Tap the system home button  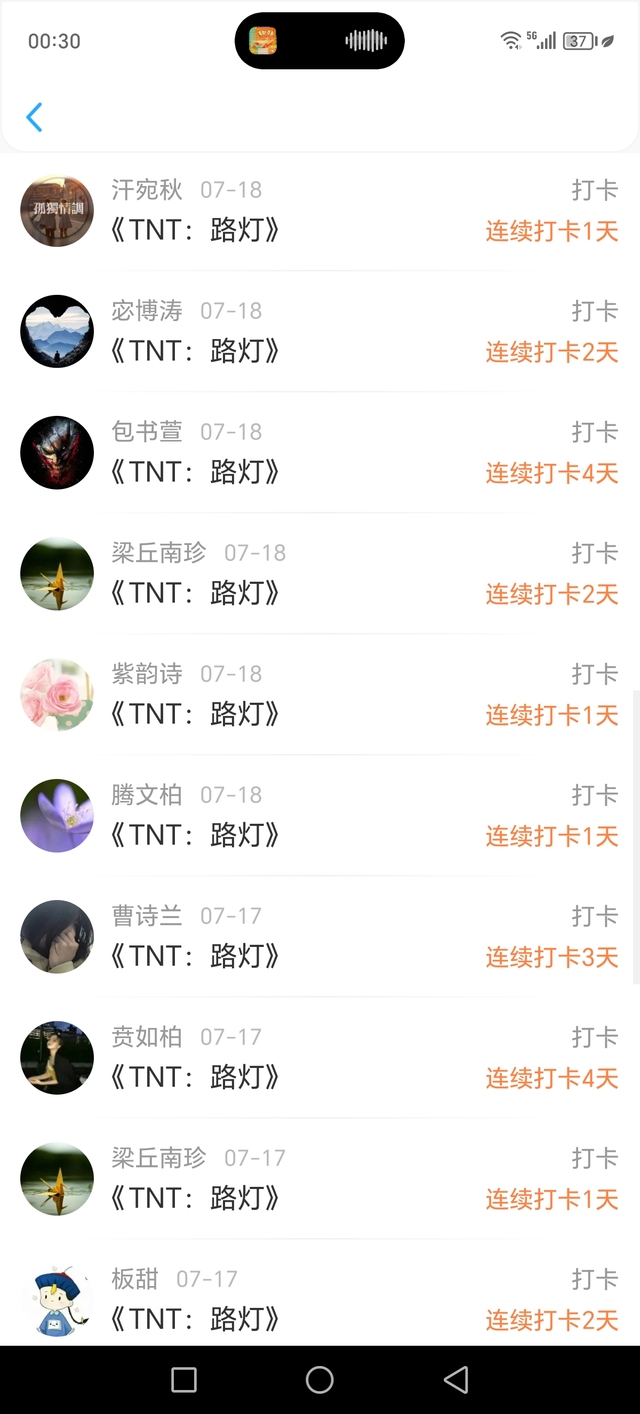pyautogui.click(x=320, y=1380)
